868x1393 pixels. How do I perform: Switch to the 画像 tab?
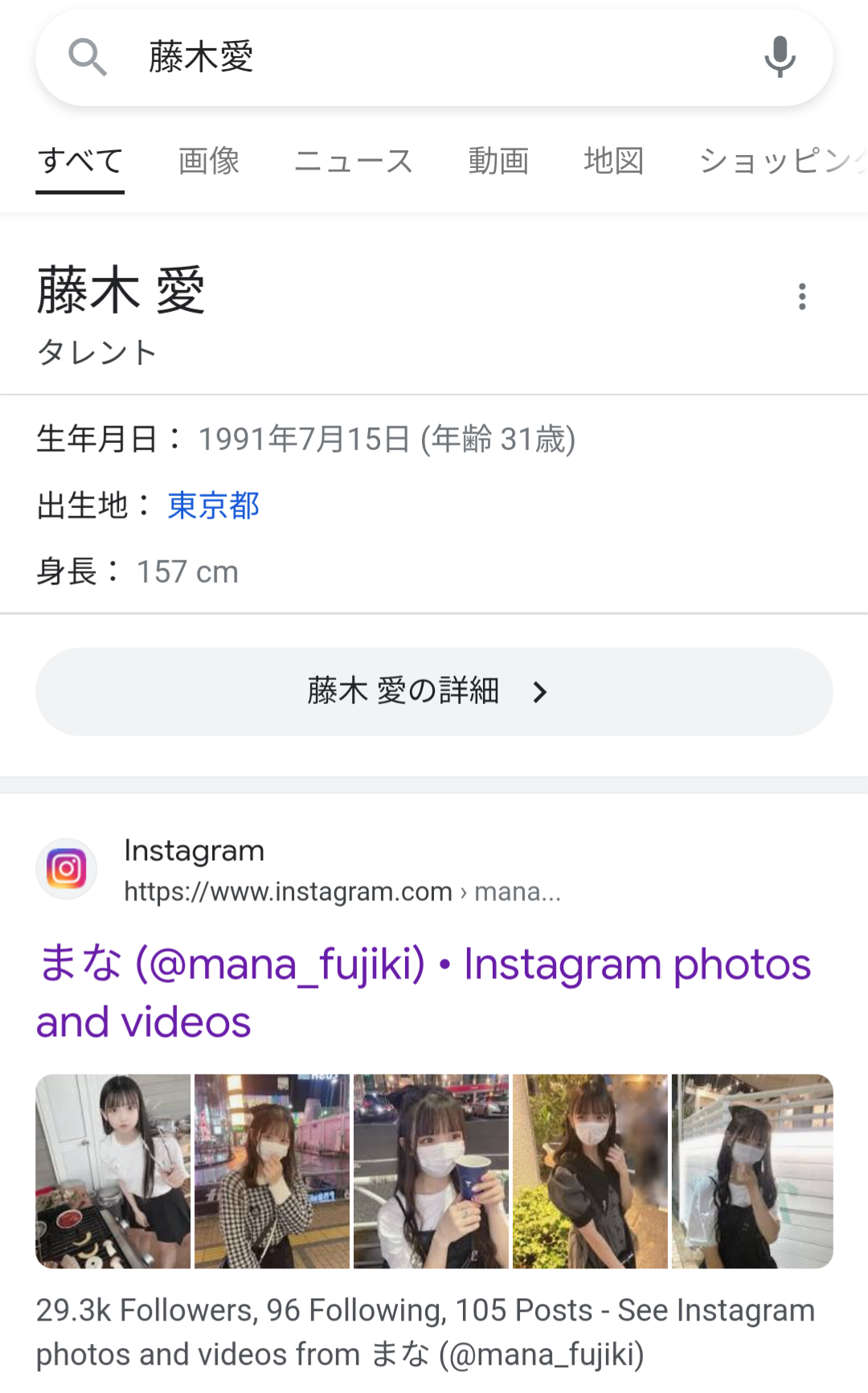pos(209,161)
